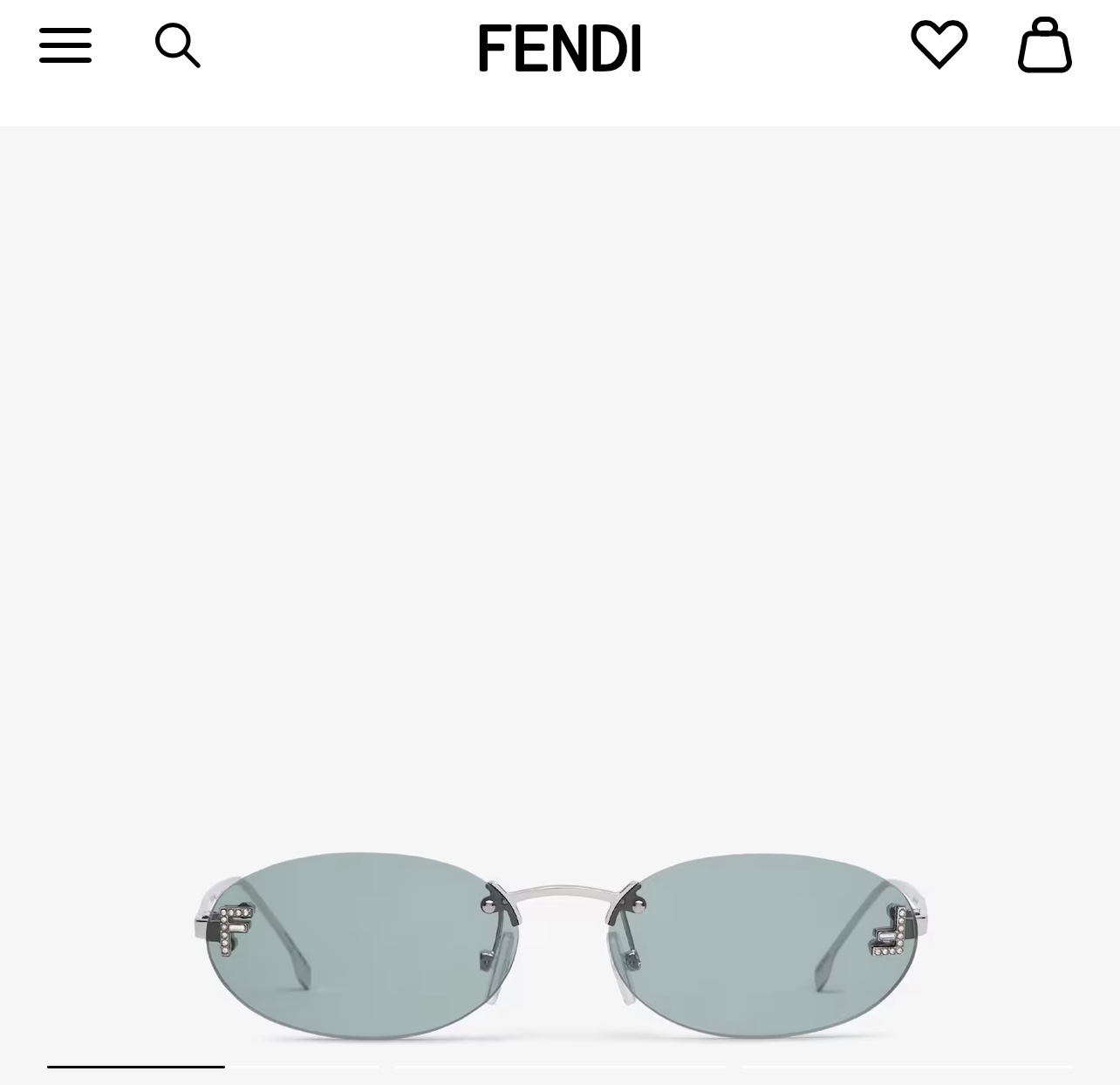This screenshot has height=1085, width=1120.
Task: Open the hamburger menu
Action: (x=65, y=45)
